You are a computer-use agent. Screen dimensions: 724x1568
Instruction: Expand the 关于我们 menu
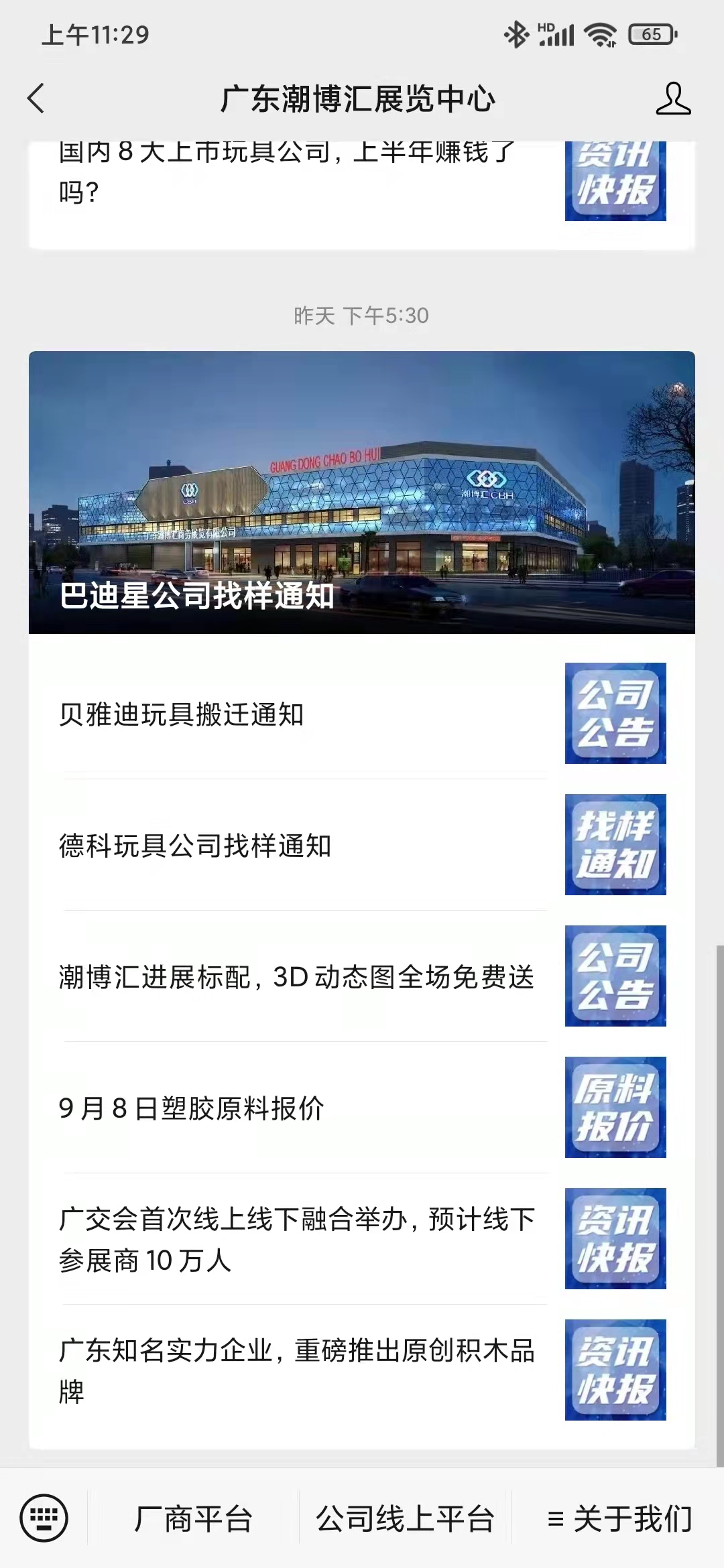click(x=619, y=1518)
